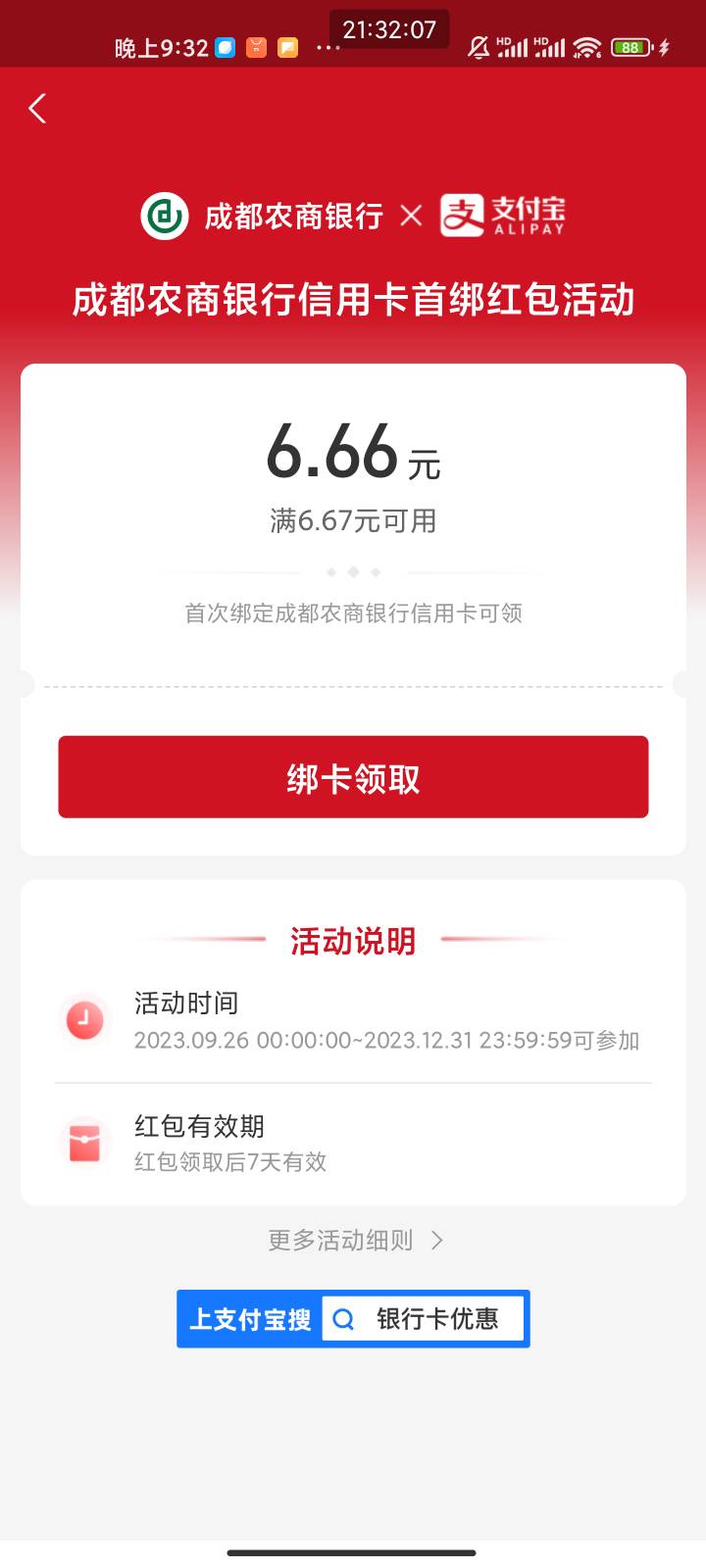Tap the 绑卡领取 button
Screen dimensions: 706x1568
pyautogui.click(x=353, y=777)
